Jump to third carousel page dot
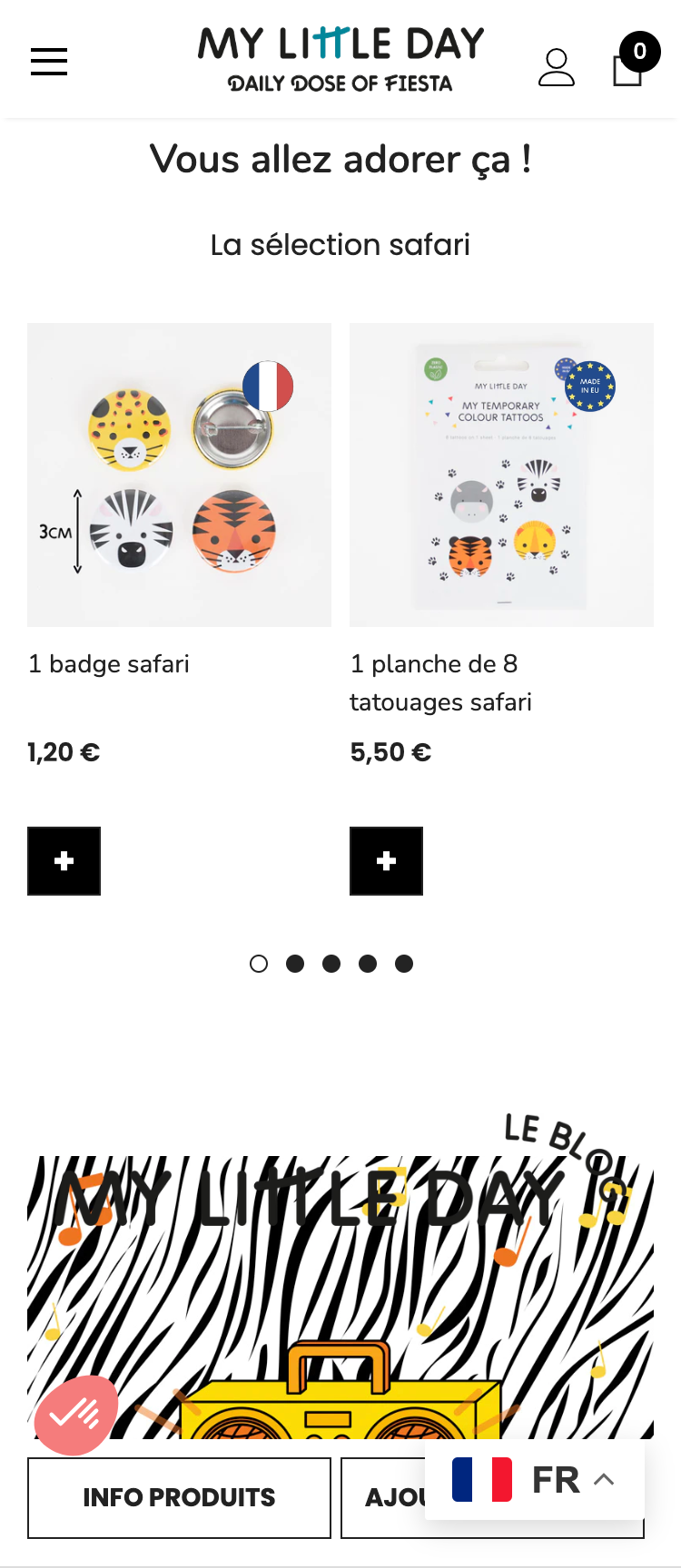Viewport: 681px width, 1568px height. pyautogui.click(x=331, y=964)
